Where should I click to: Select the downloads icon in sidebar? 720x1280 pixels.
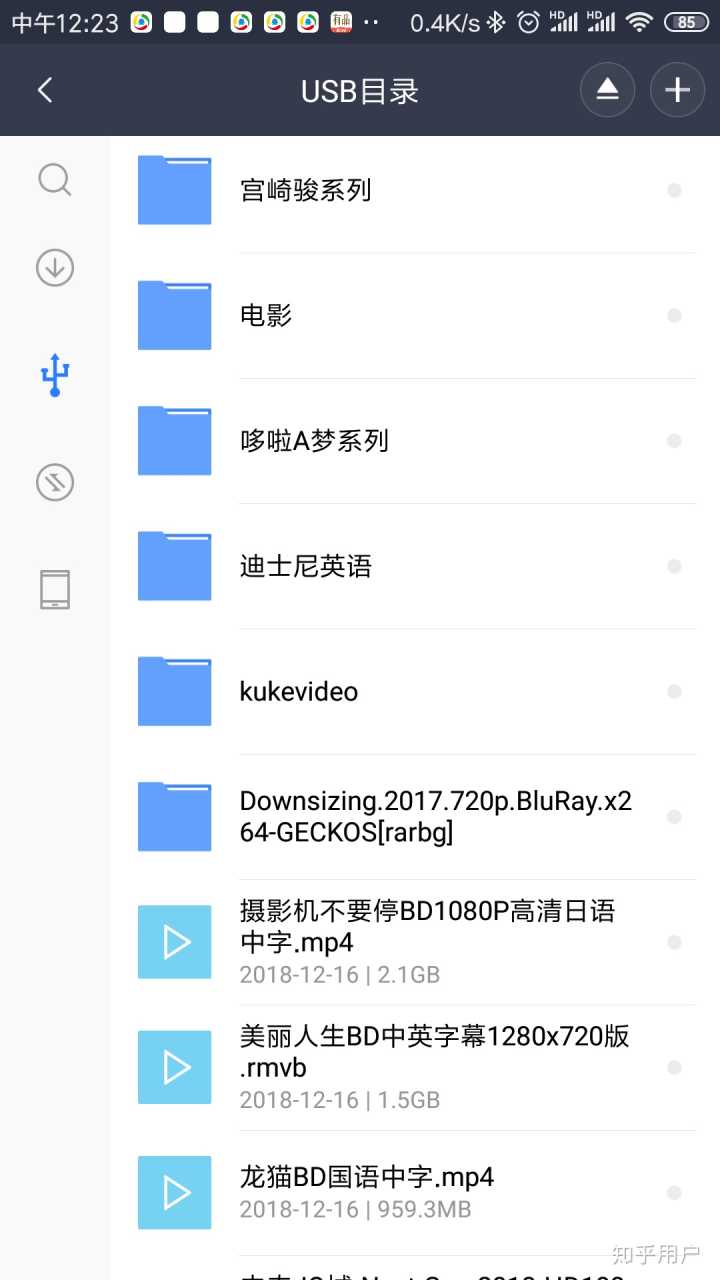click(54, 268)
